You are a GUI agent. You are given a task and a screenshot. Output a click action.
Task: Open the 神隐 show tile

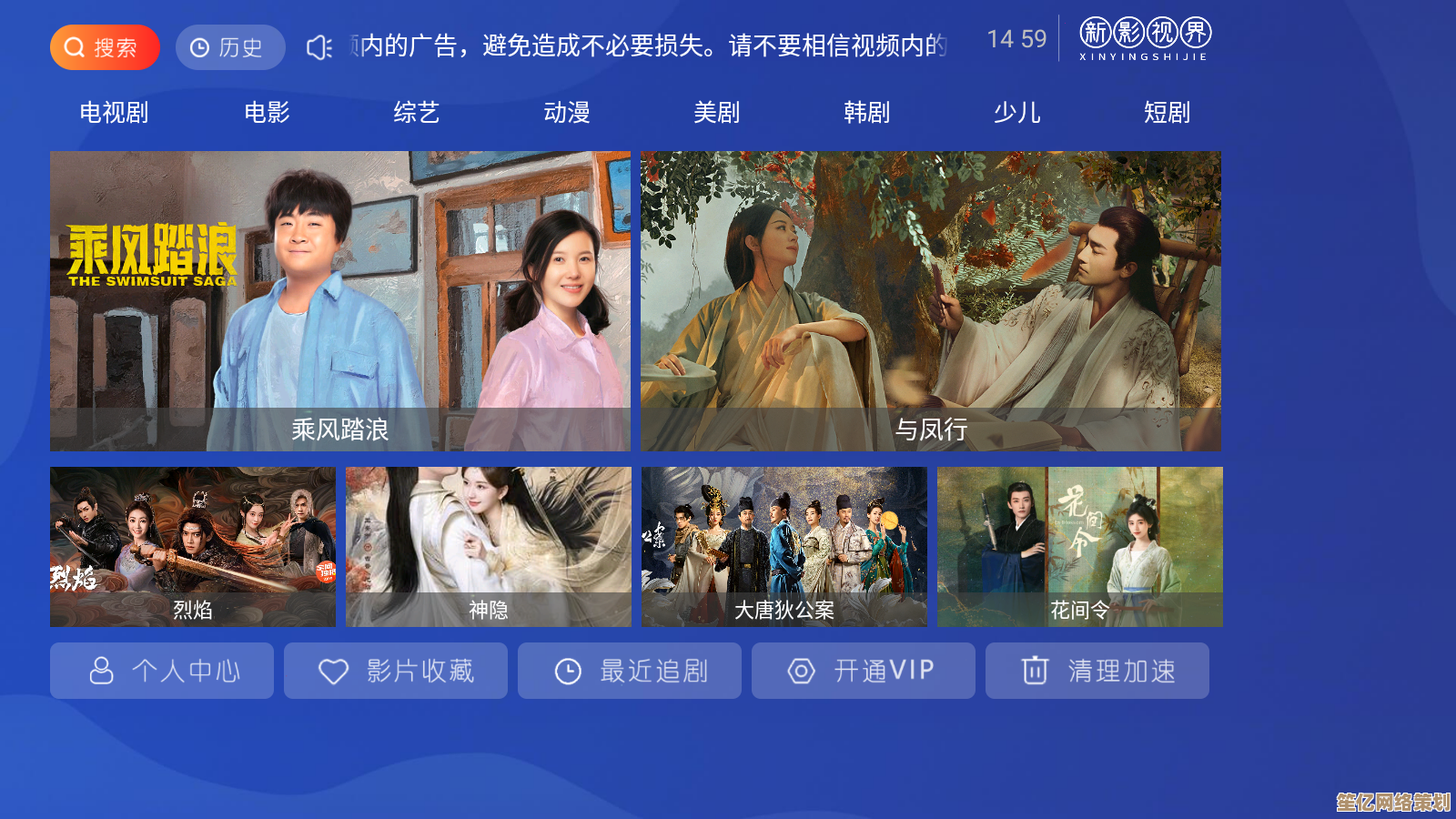click(x=489, y=547)
